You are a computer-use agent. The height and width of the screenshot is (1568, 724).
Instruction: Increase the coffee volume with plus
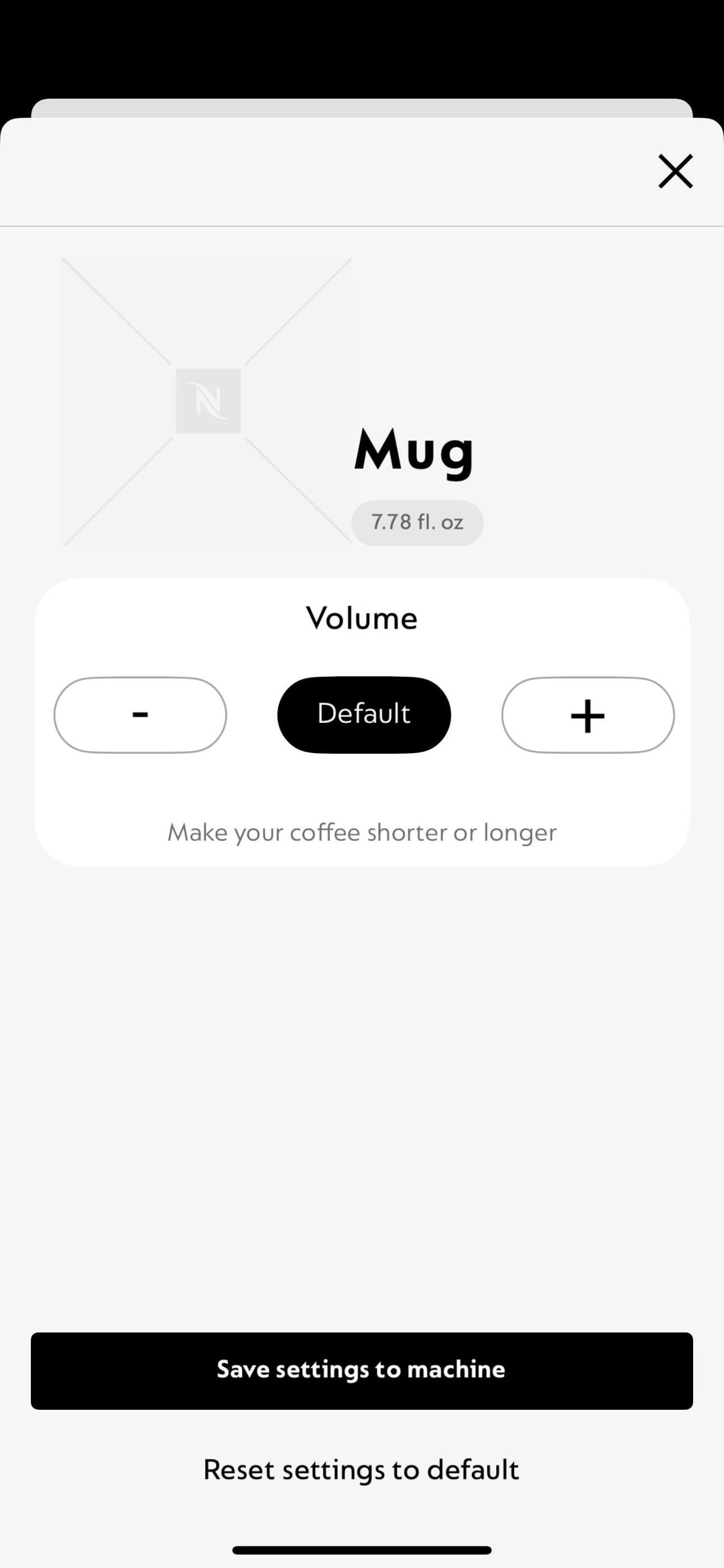tap(588, 714)
